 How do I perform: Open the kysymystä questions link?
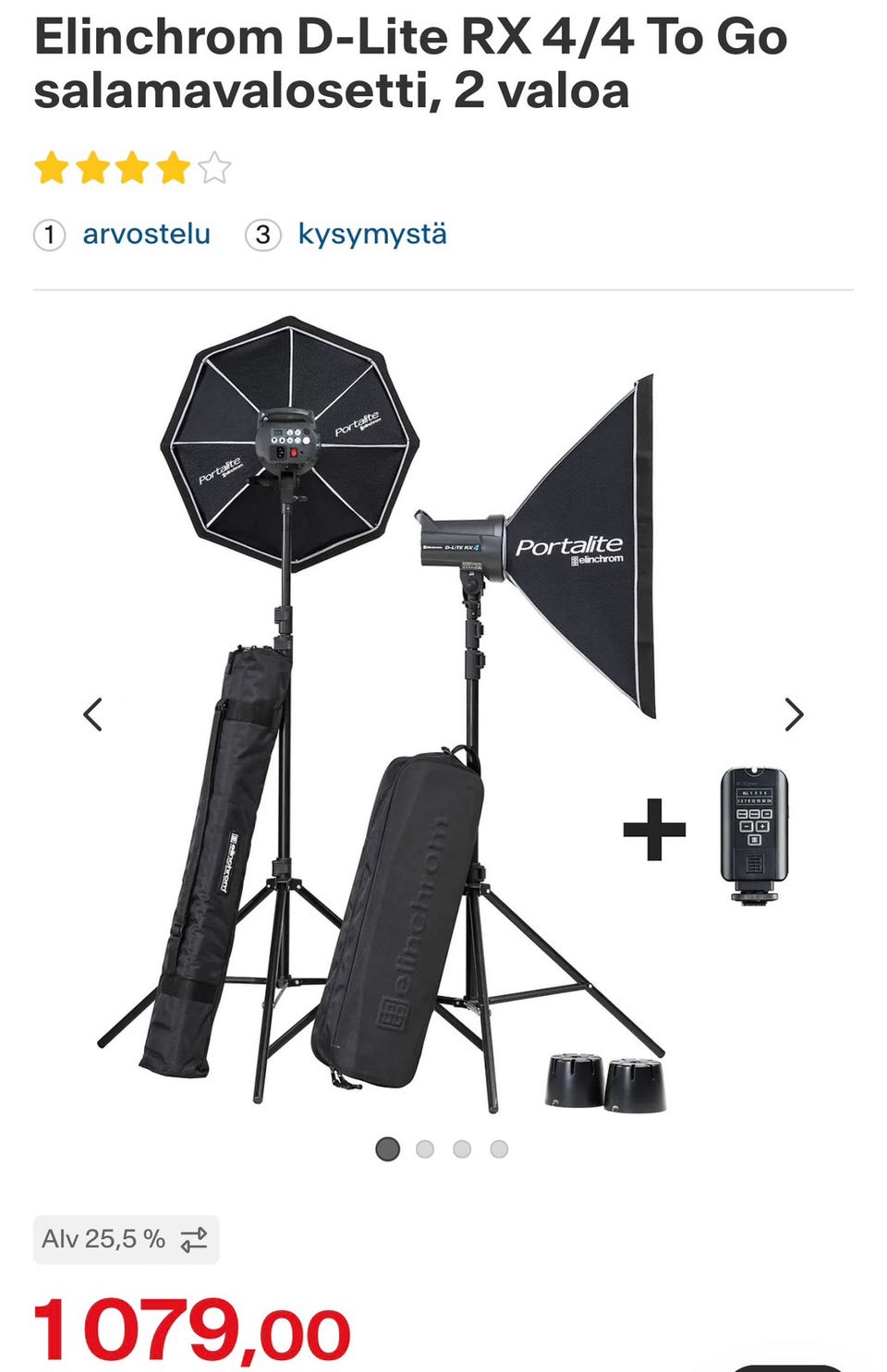pyautogui.click(x=371, y=234)
